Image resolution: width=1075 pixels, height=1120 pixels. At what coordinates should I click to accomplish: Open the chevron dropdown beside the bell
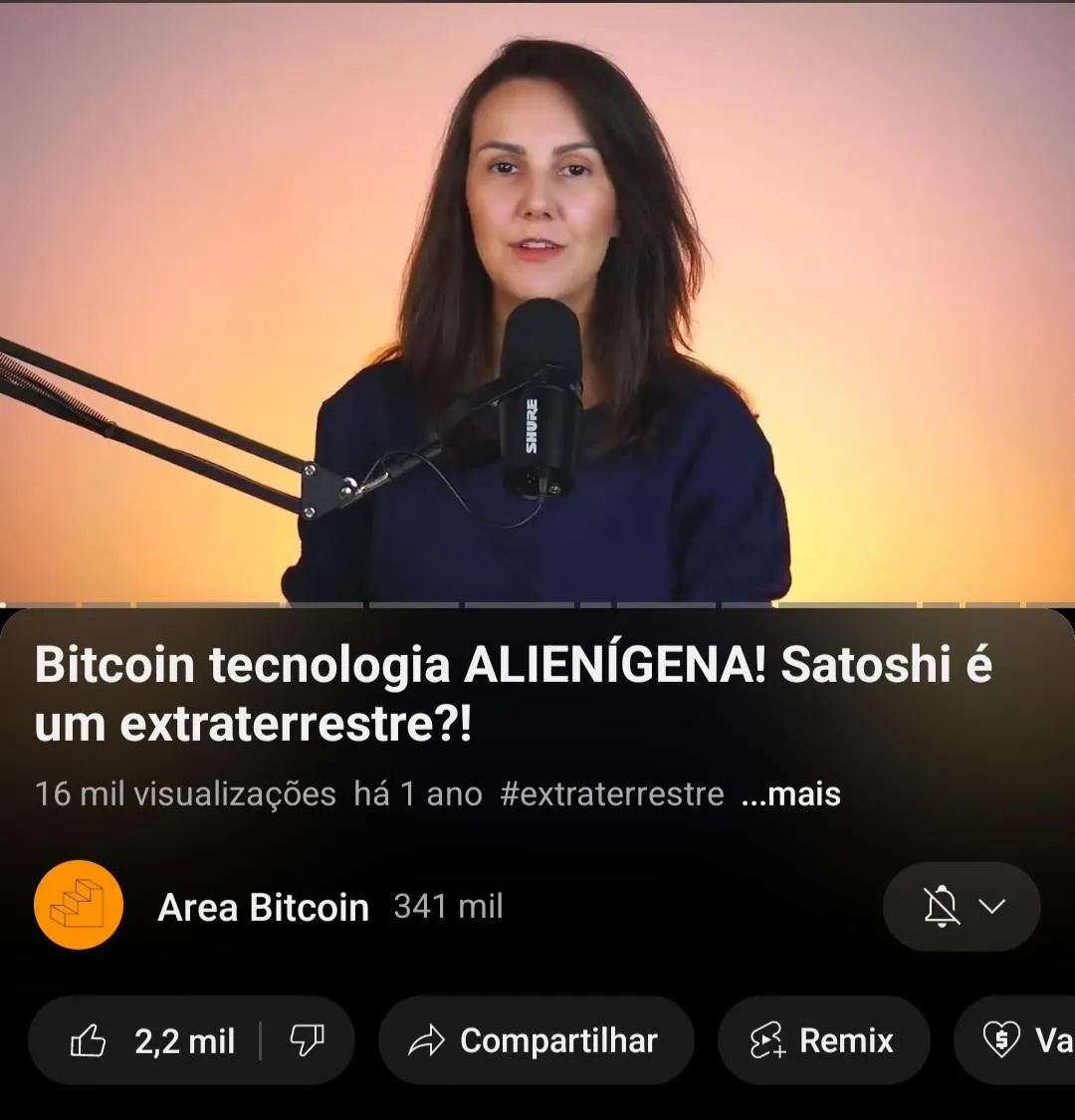[x=989, y=906]
